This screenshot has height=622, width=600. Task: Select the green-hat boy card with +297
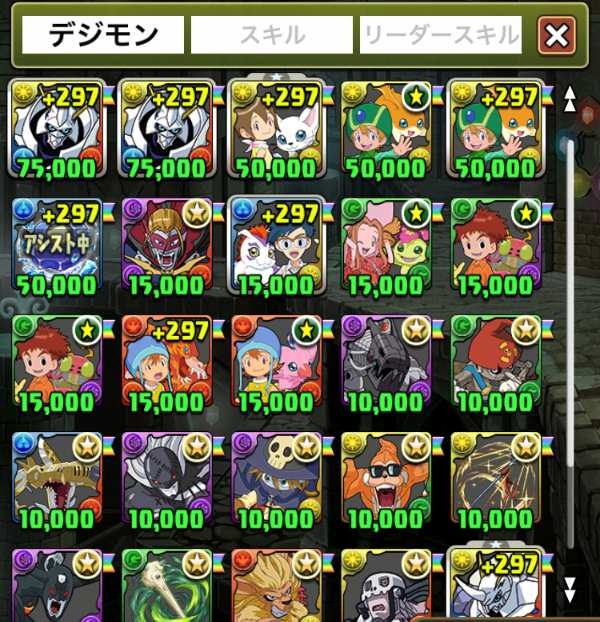point(494,128)
